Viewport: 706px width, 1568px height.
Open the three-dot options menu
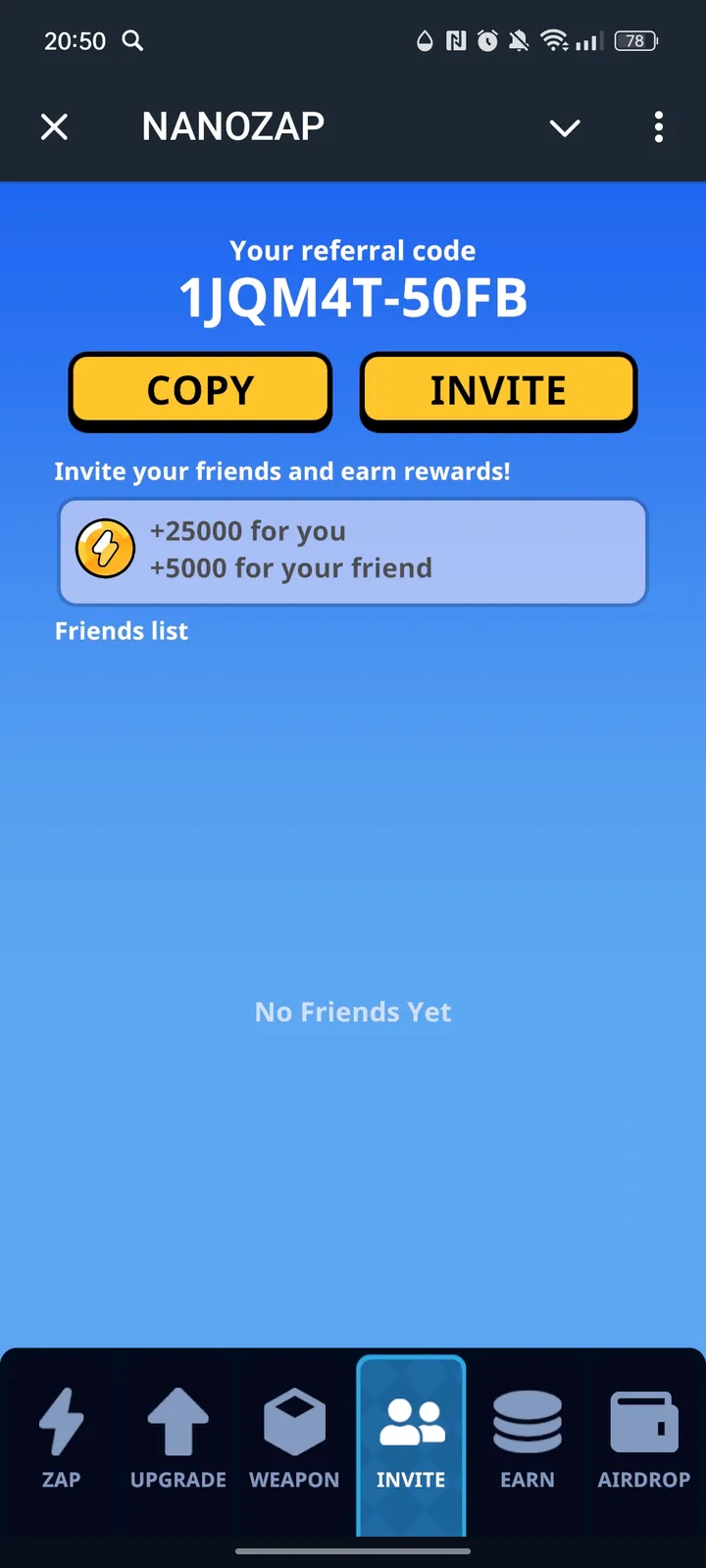(658, 126)
